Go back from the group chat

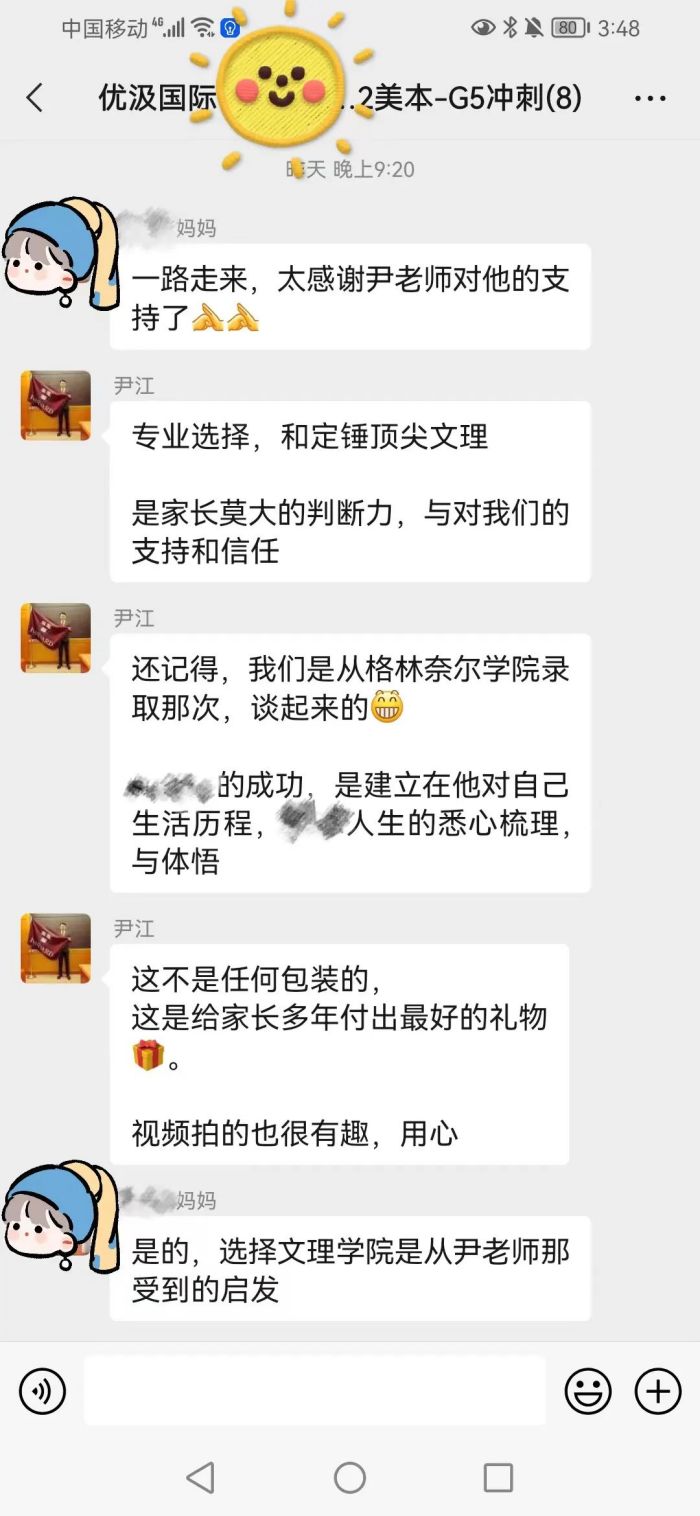pos(35,98)
